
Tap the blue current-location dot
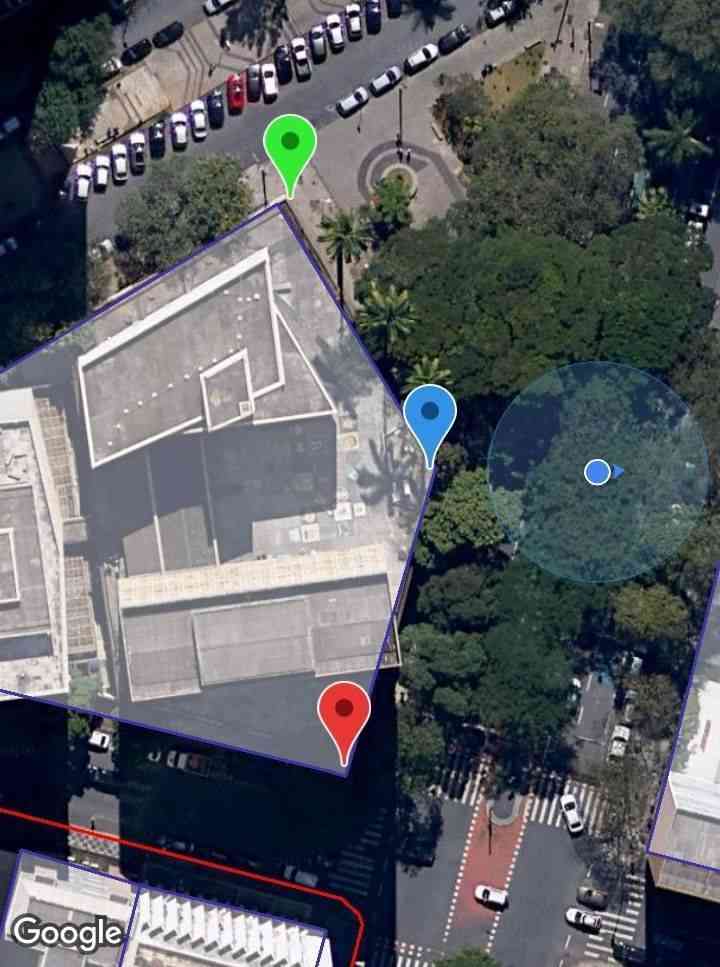(597, 472)
